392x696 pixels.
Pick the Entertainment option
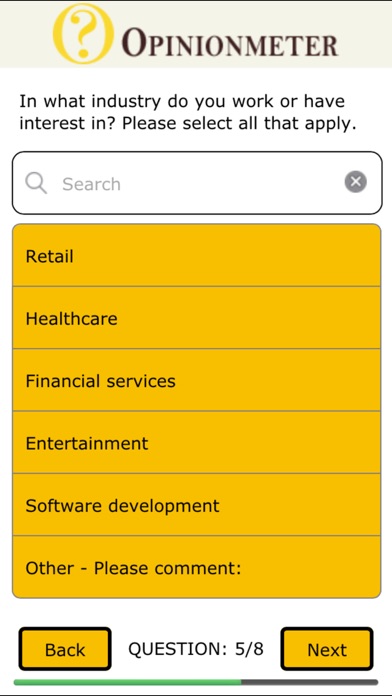(x=196, y=443)
